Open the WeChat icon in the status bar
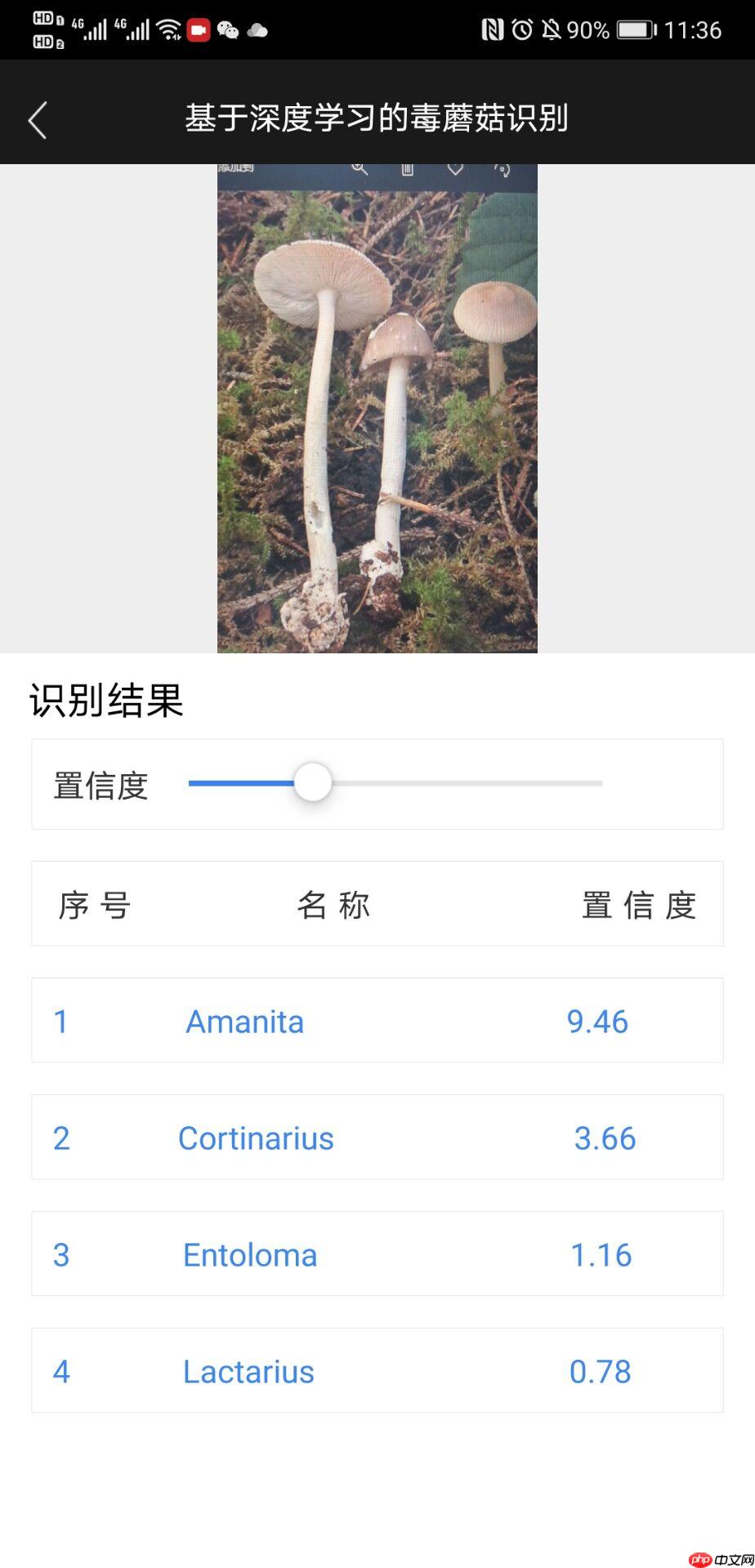The width and height of the screenshot is (755, 1568). (x=227, y=29)
